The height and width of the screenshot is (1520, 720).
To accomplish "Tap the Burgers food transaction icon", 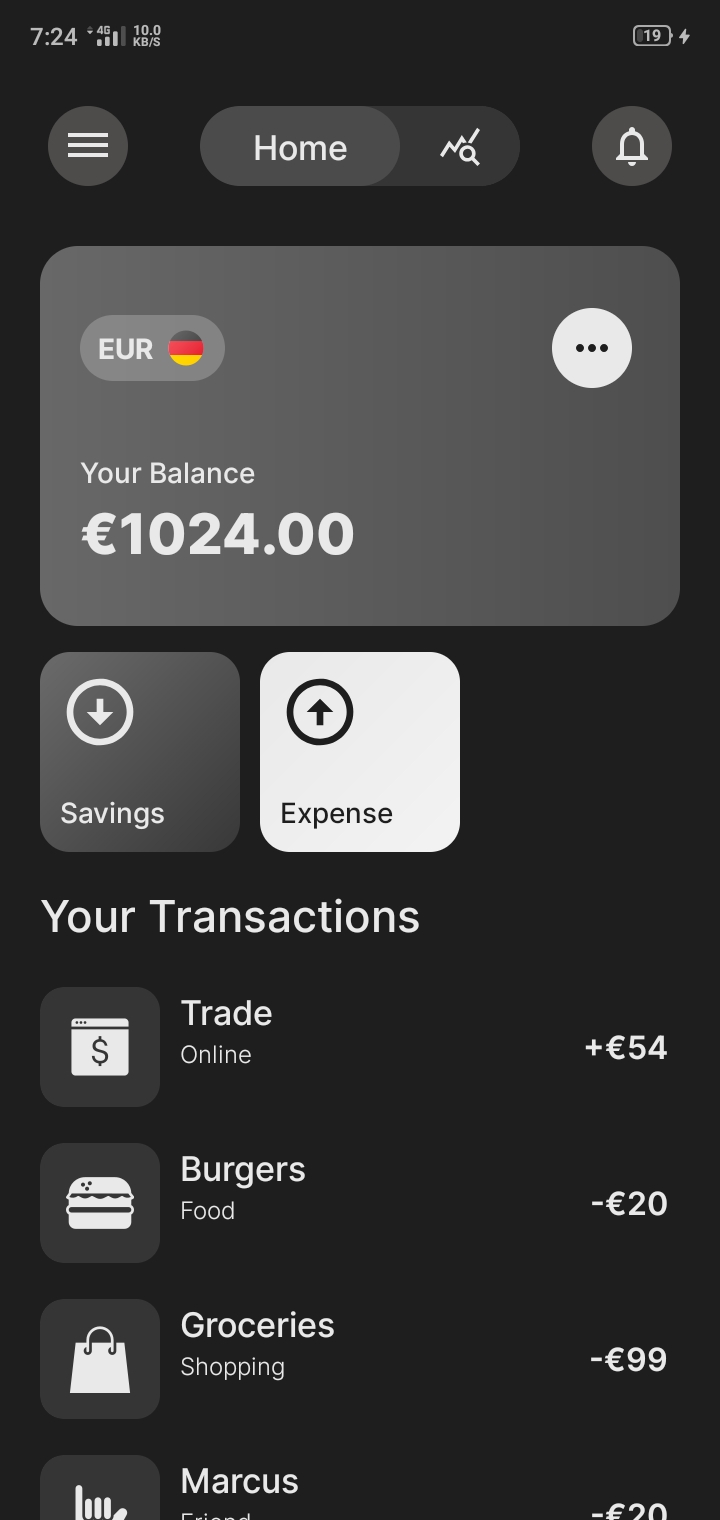I will pyautogui.click(x=99, y=1202).
